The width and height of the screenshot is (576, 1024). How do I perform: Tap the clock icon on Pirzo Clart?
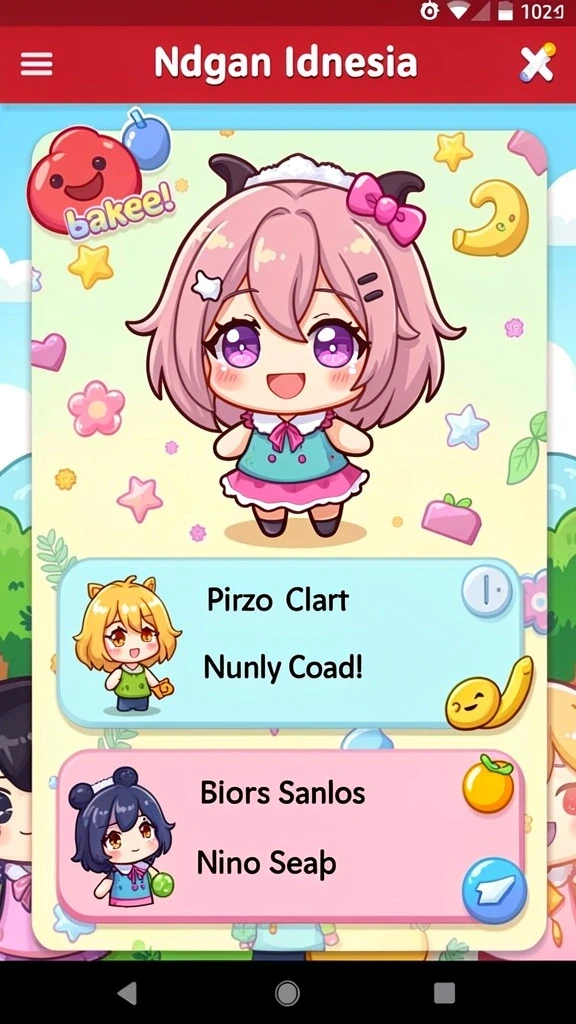[487, 592]
